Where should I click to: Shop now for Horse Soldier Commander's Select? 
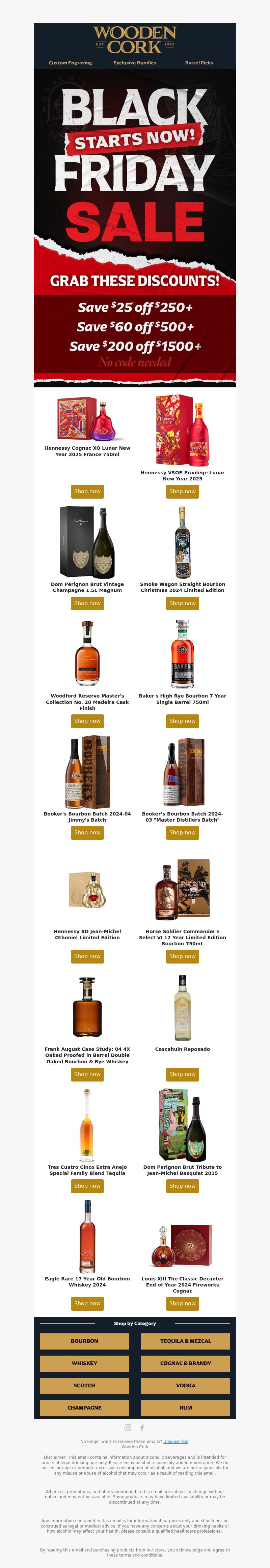(182, 956)
